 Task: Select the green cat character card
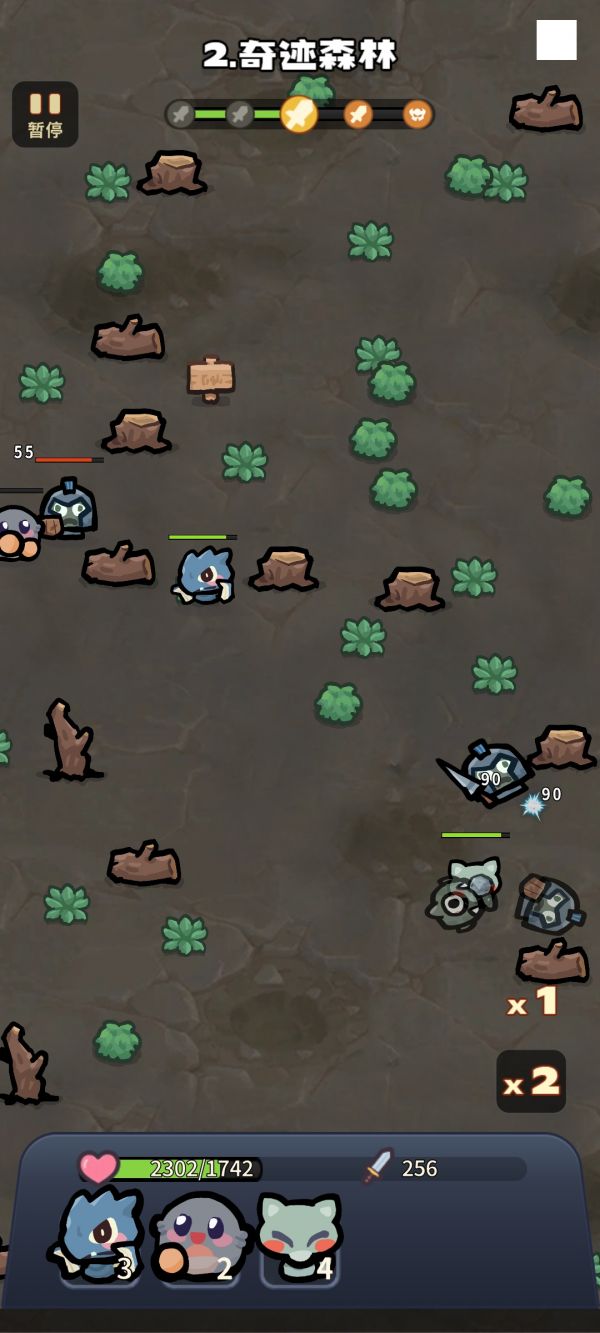300,1238
